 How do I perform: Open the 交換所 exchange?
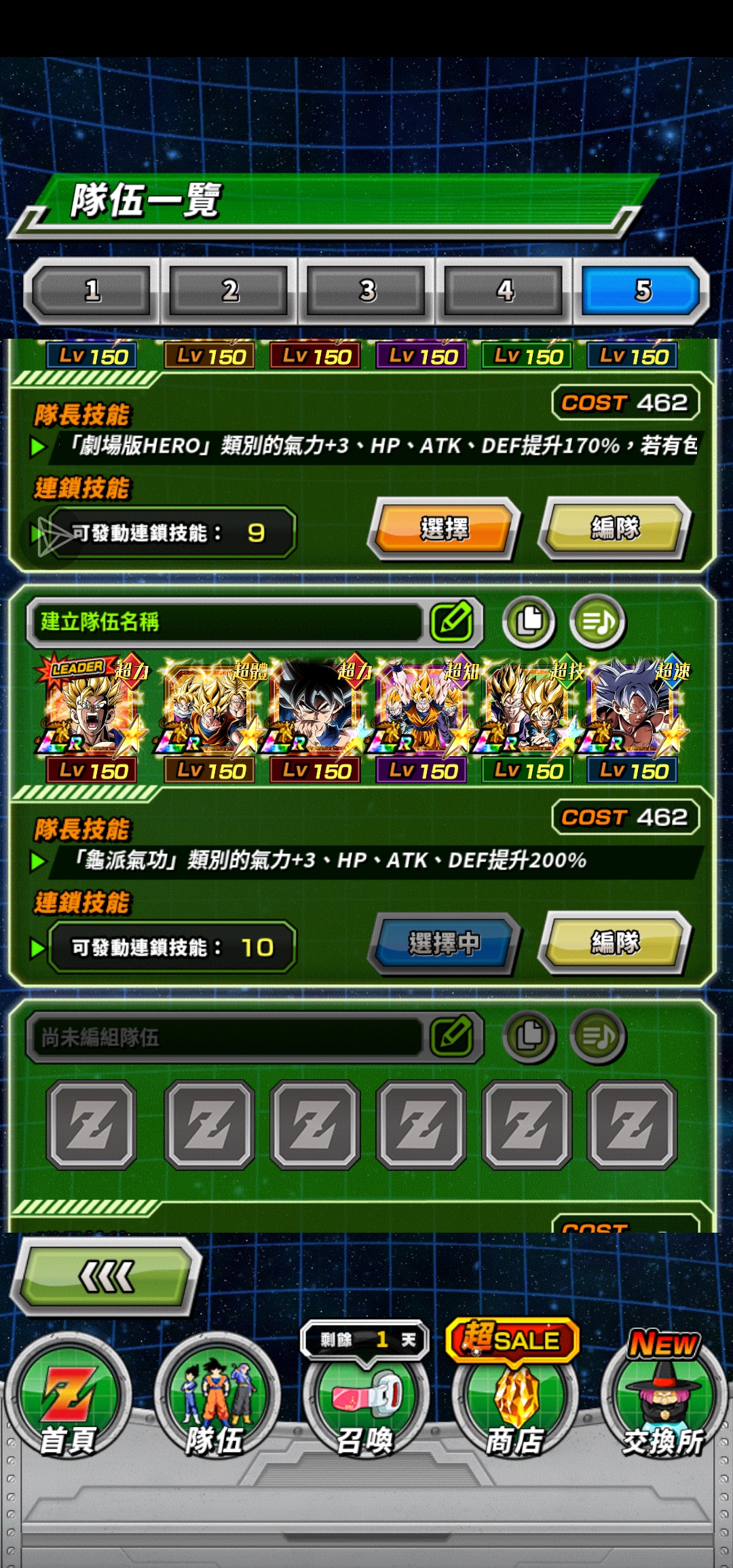tap(663, 1406)
